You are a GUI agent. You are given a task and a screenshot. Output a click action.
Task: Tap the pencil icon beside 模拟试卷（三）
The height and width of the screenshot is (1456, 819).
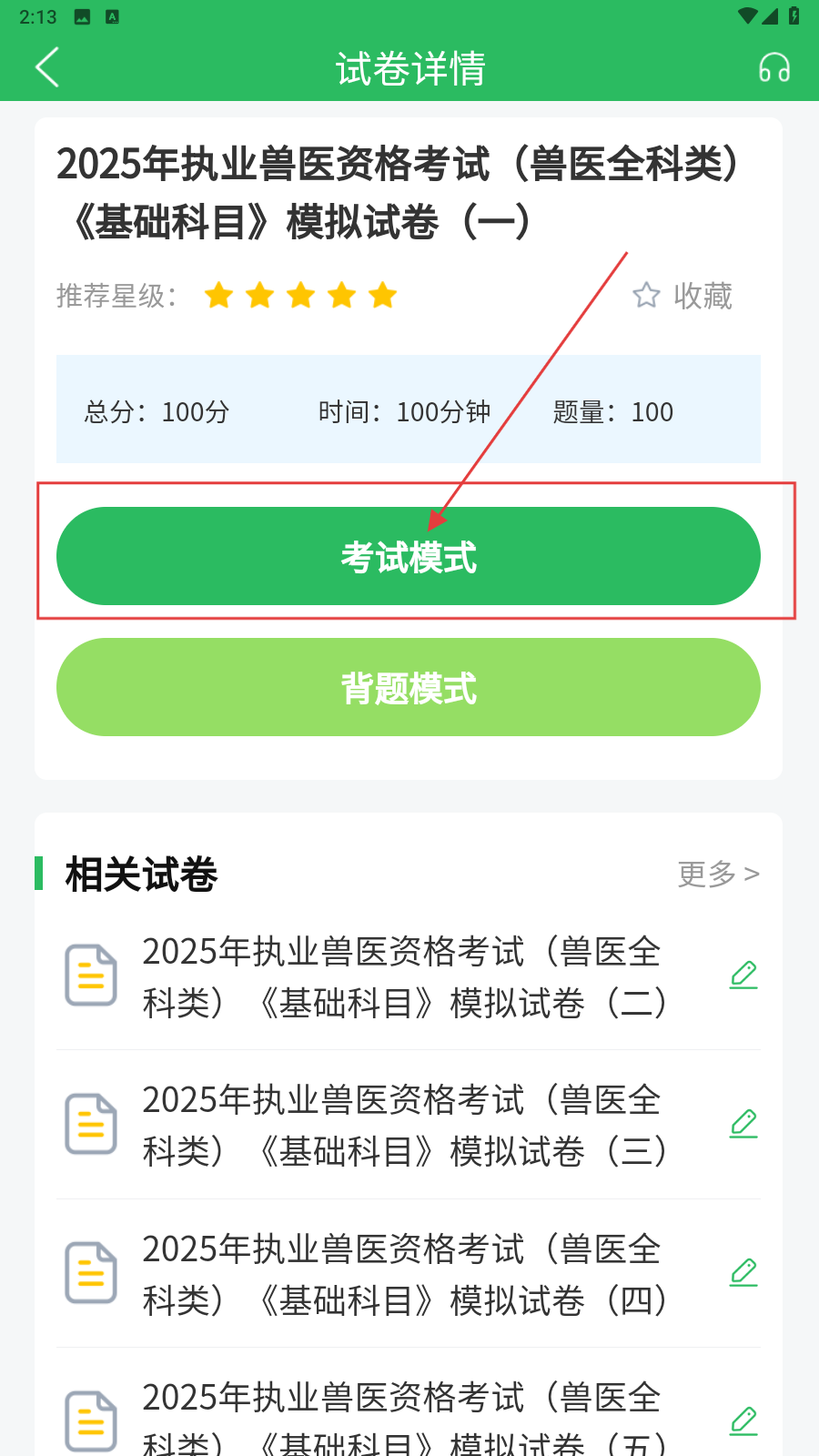(743, 1124)
